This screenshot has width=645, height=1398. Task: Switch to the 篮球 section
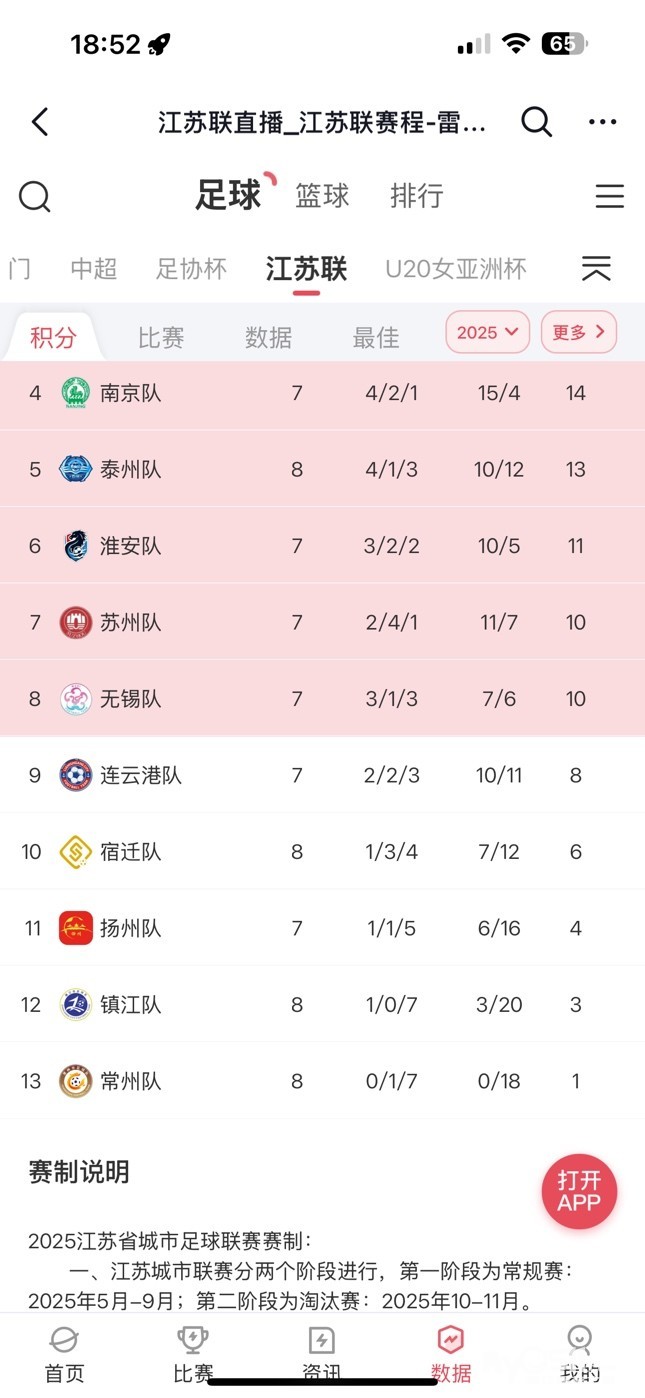pyautogui.click(x=322, y=196)
